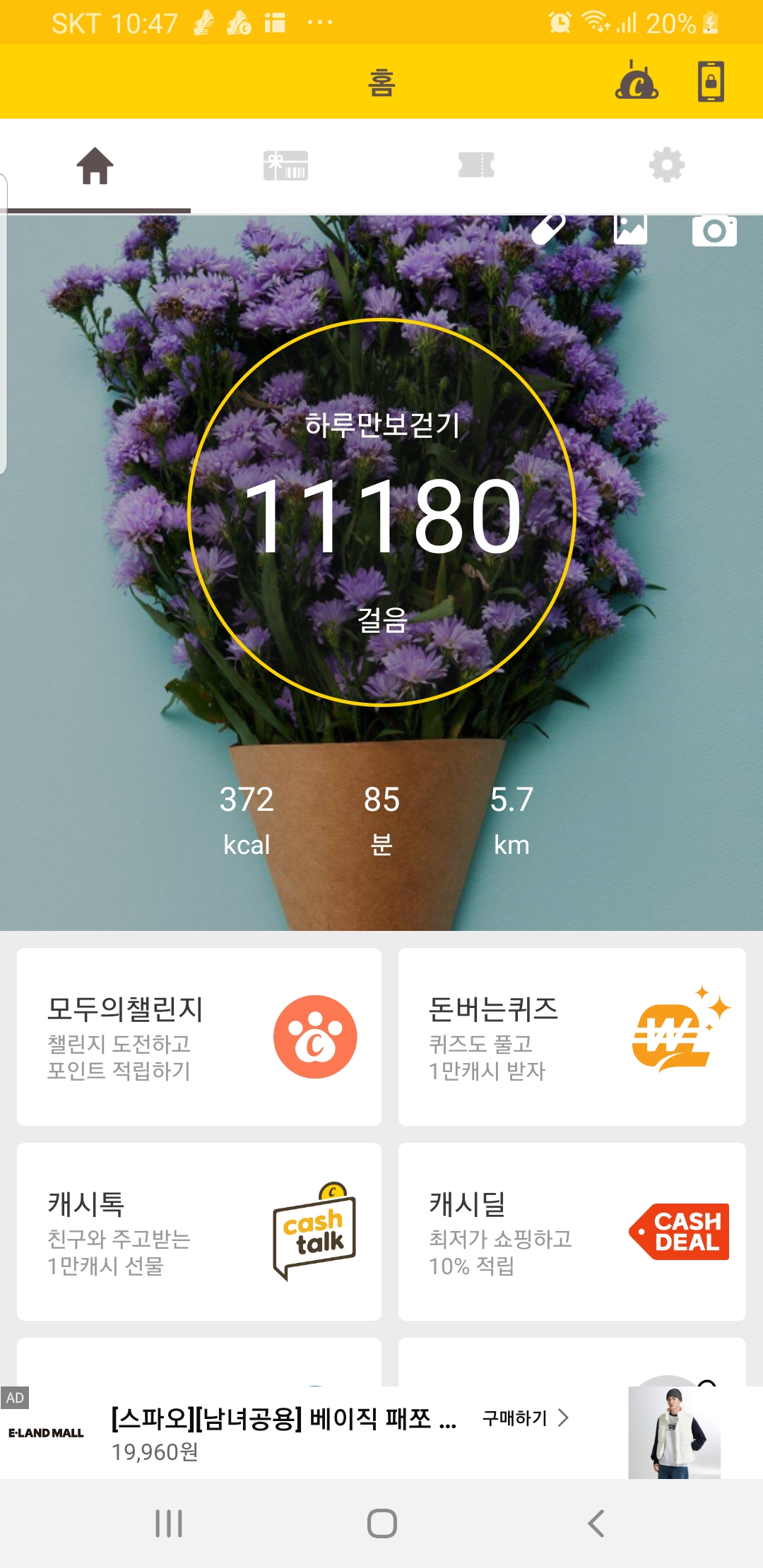Select the home tab

[x=95, y=166]
